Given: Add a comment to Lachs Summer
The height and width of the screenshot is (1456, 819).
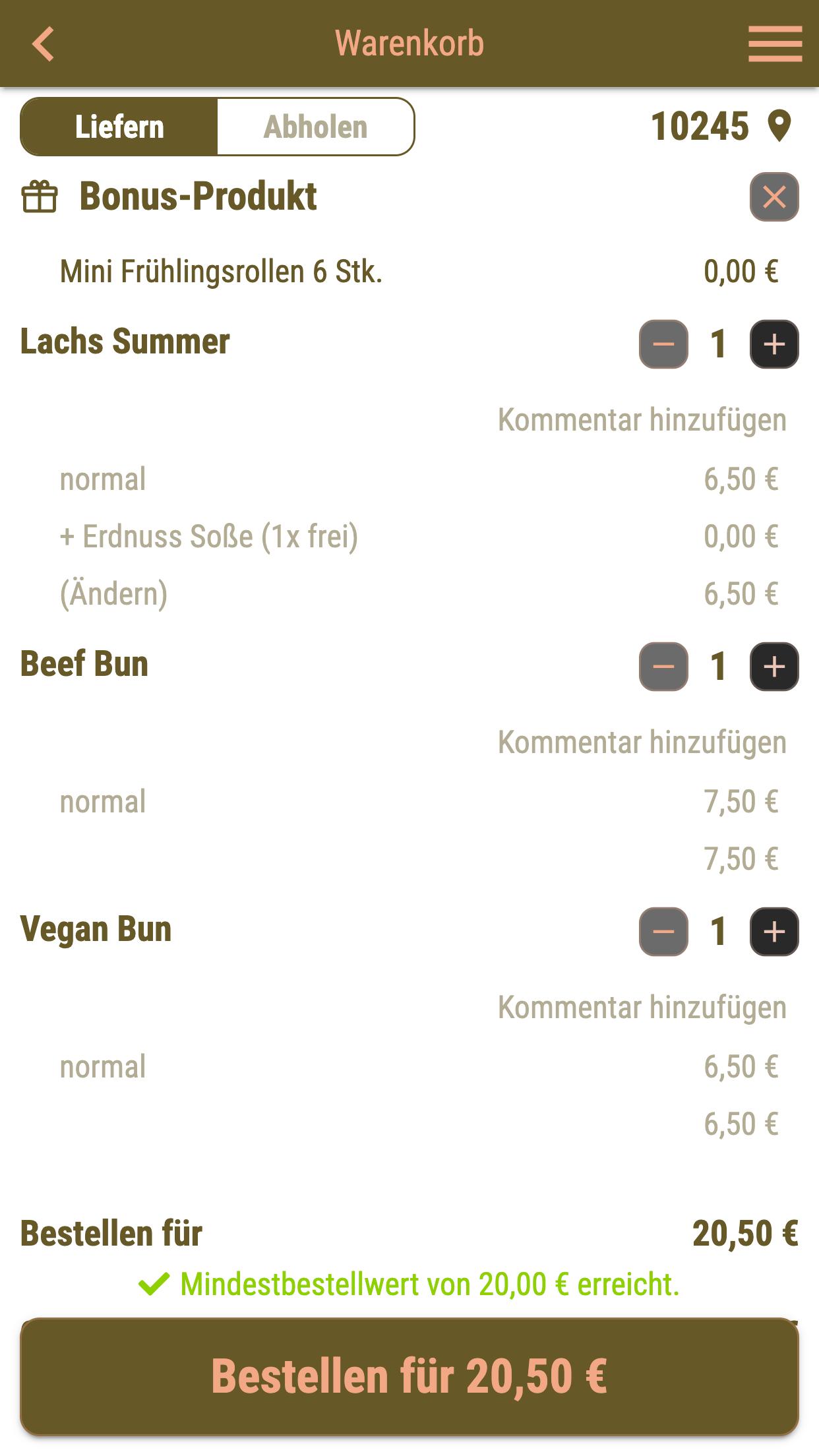Looking at the screenshot, I should (x=642, y=420).
